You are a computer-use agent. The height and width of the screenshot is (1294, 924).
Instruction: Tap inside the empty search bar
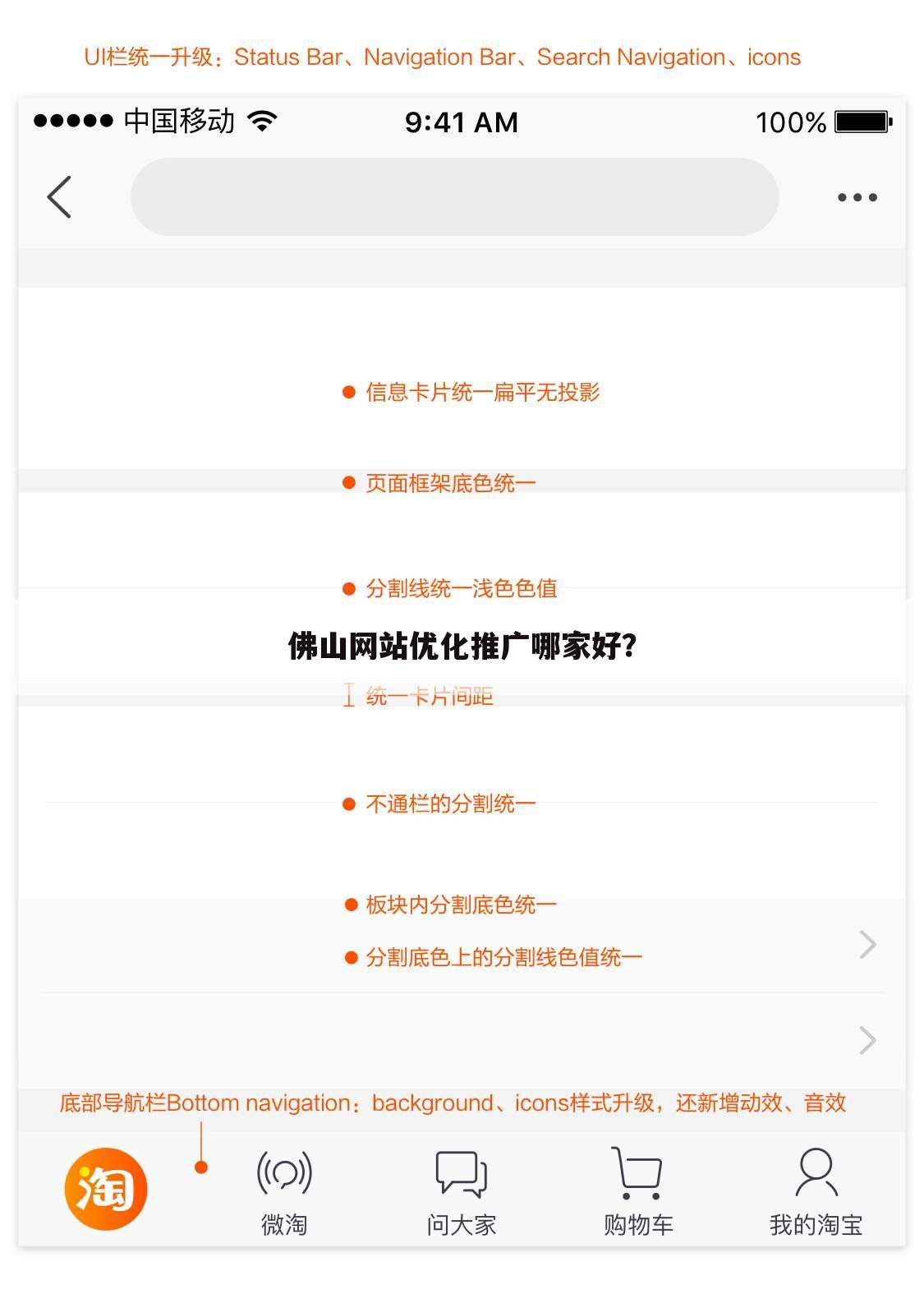[455, 196]
